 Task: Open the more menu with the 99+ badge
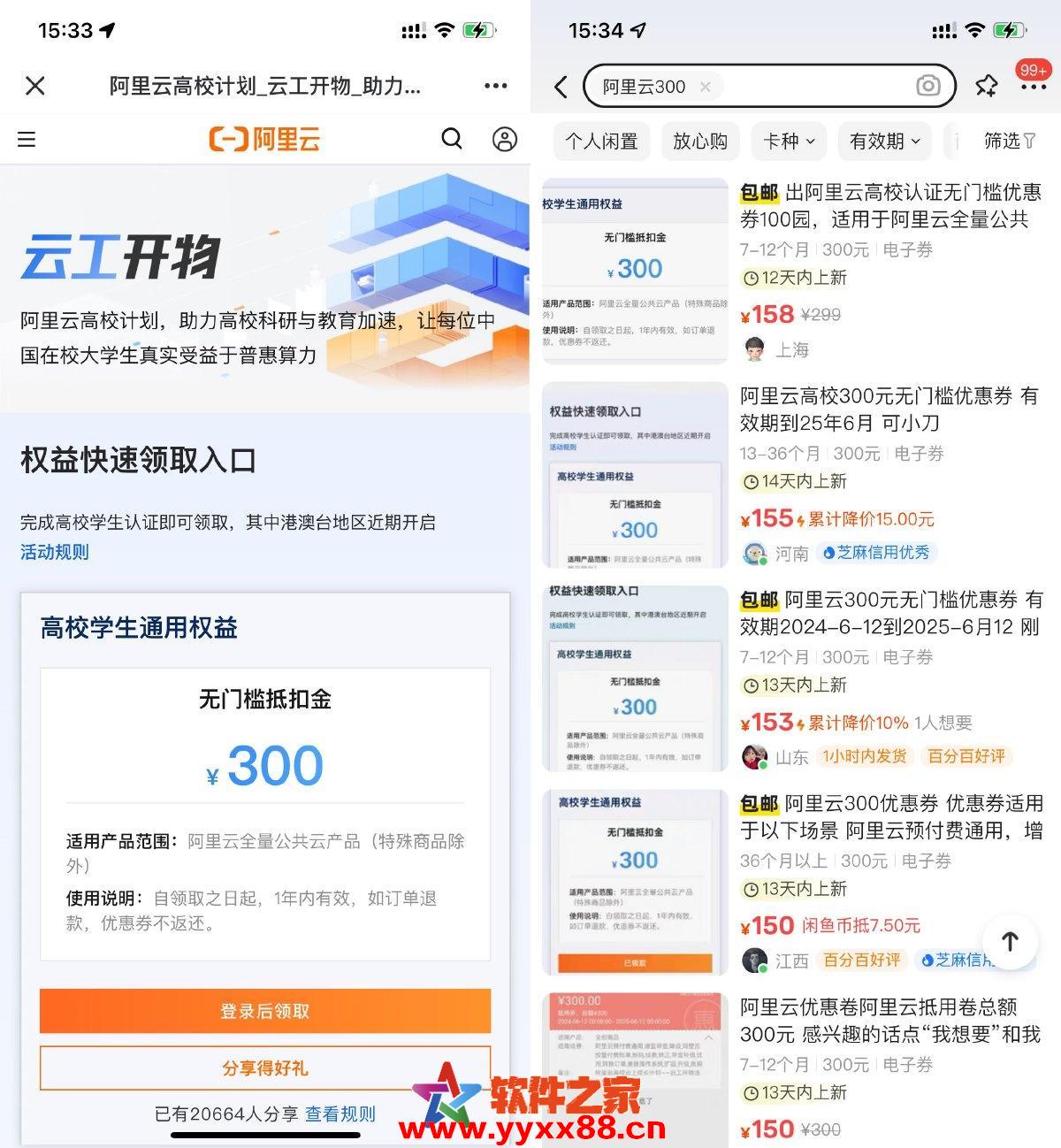coord(1033,86)
